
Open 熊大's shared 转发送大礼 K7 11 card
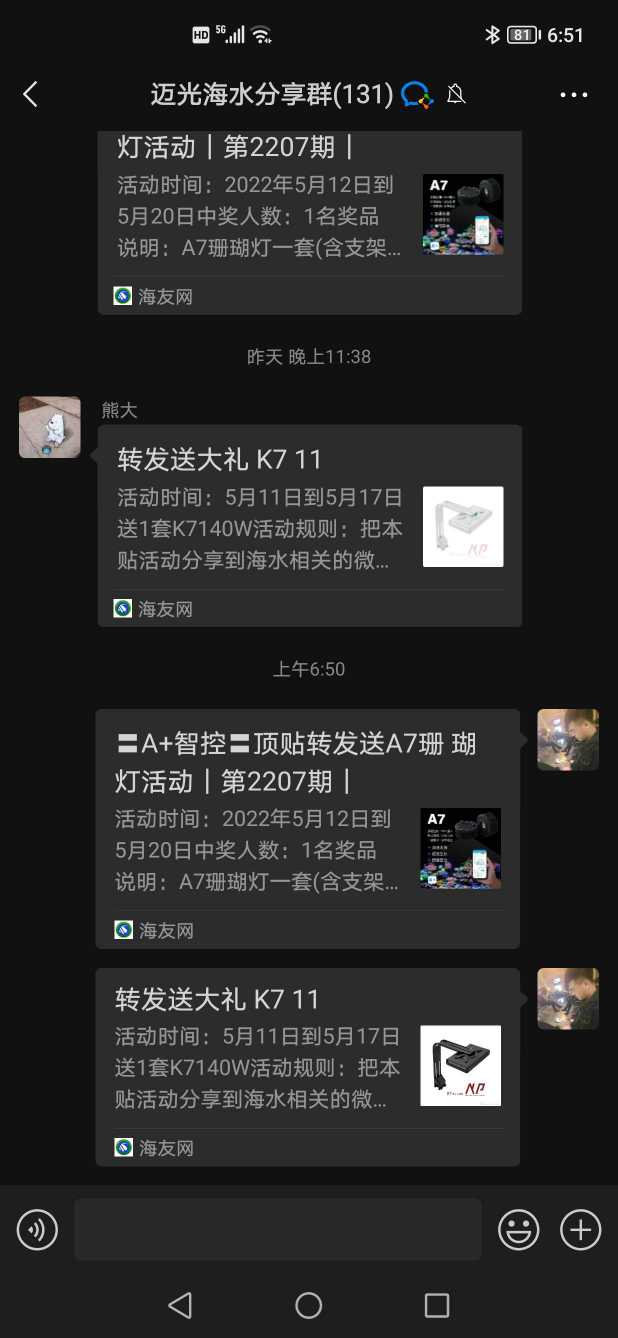point(309,525)
